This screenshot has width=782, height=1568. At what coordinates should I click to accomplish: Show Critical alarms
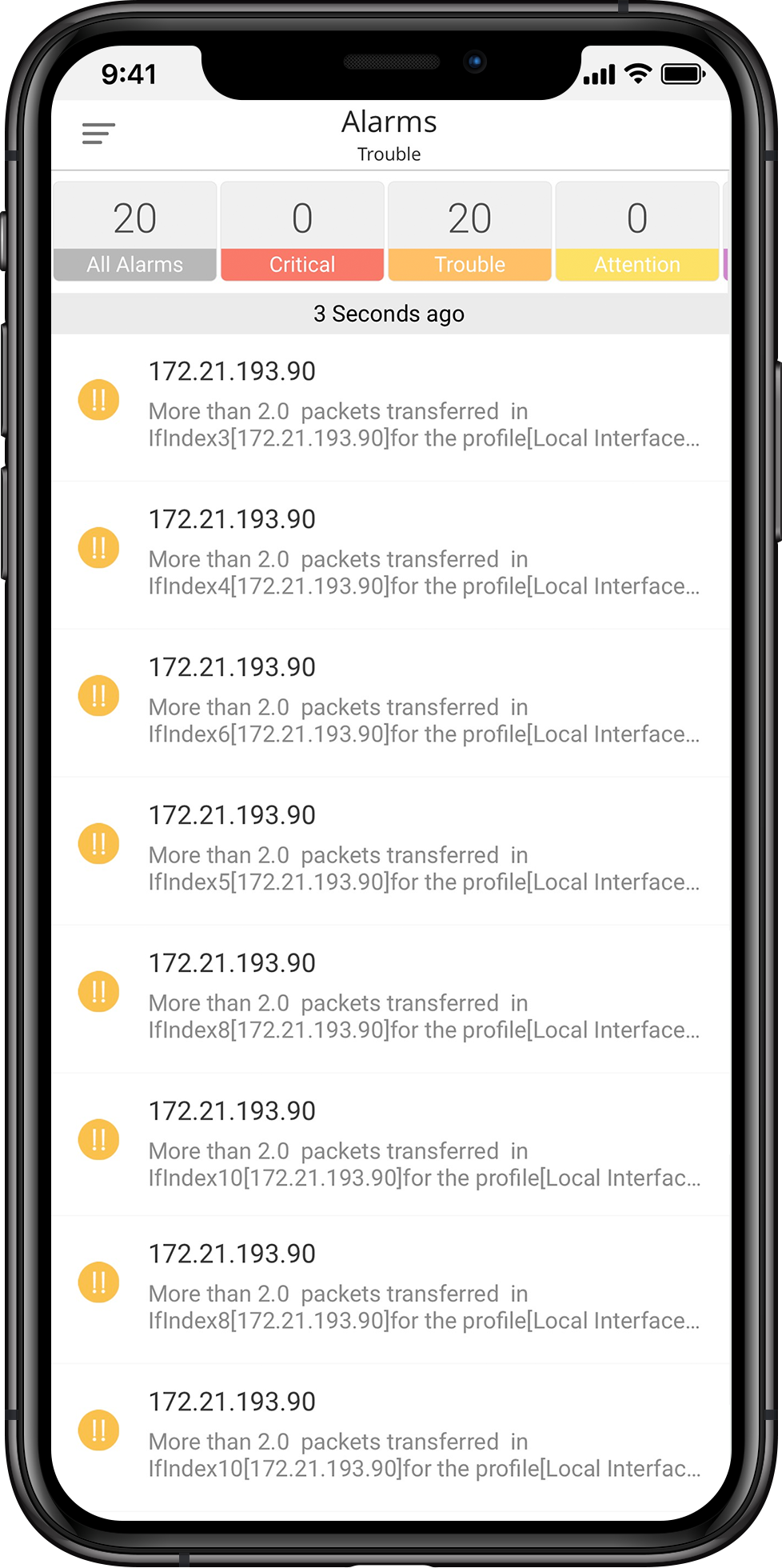(x=302, y=232)
